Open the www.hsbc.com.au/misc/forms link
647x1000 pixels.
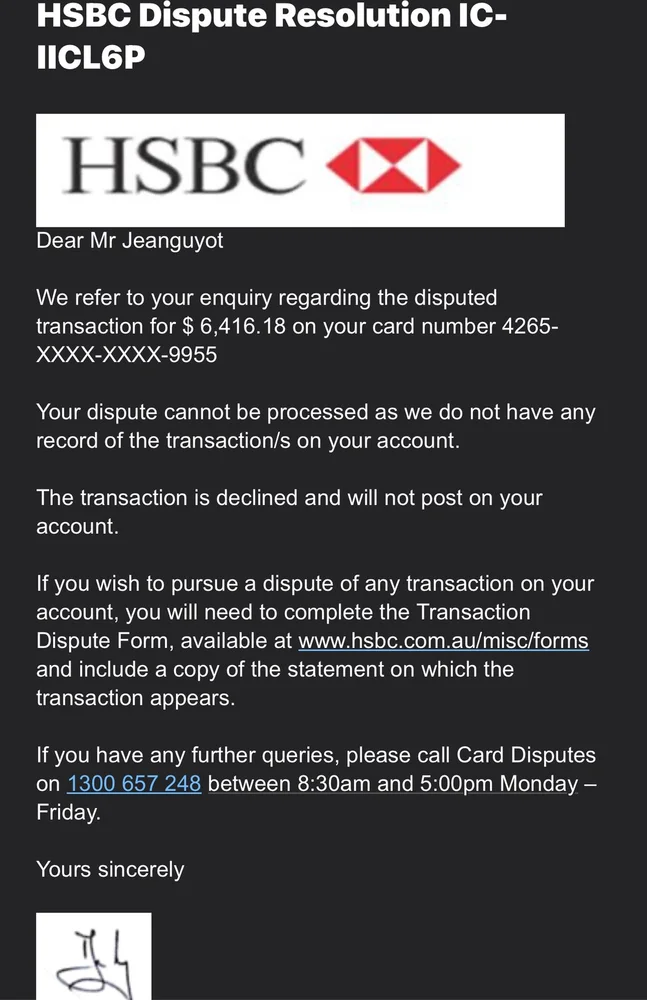[443, 640]
